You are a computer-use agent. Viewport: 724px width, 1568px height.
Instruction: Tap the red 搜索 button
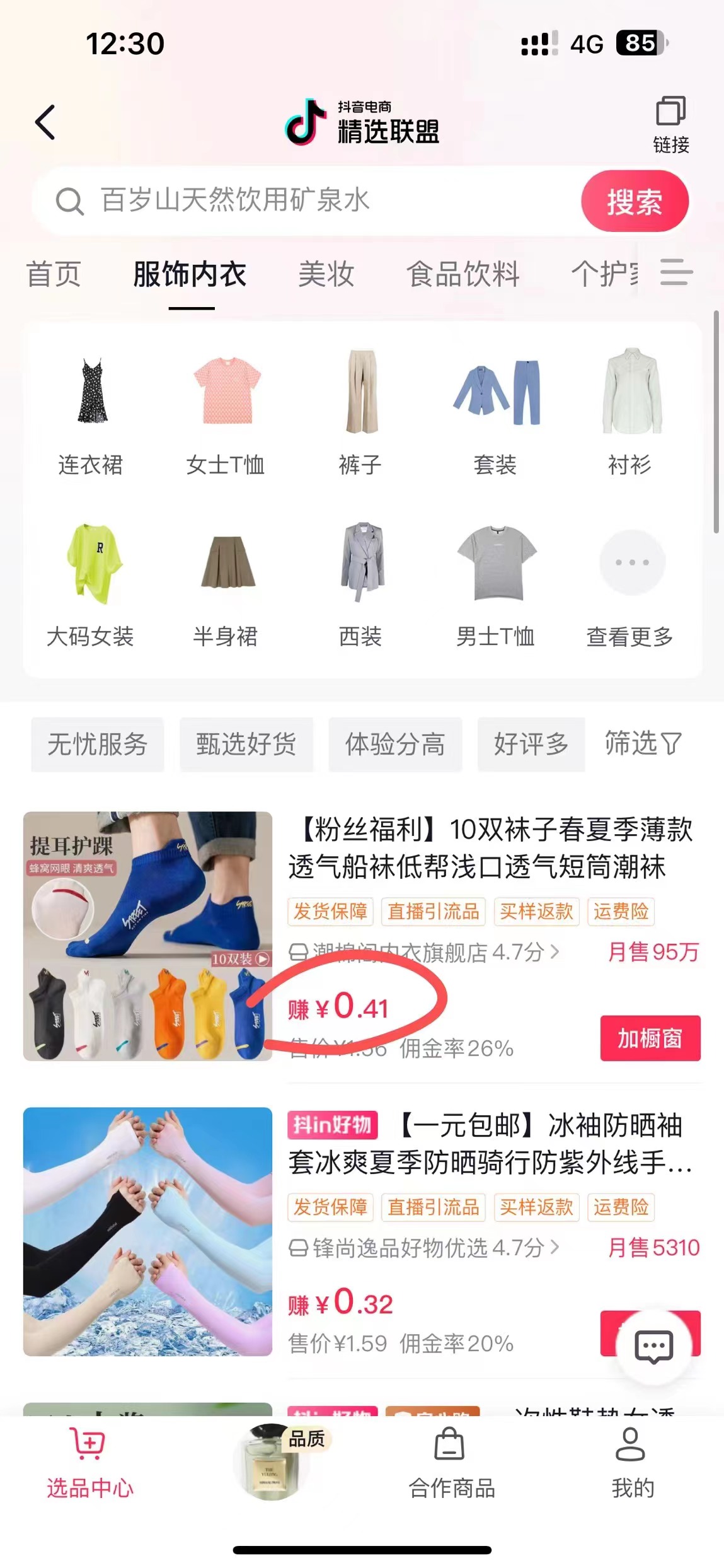(634, 201)
